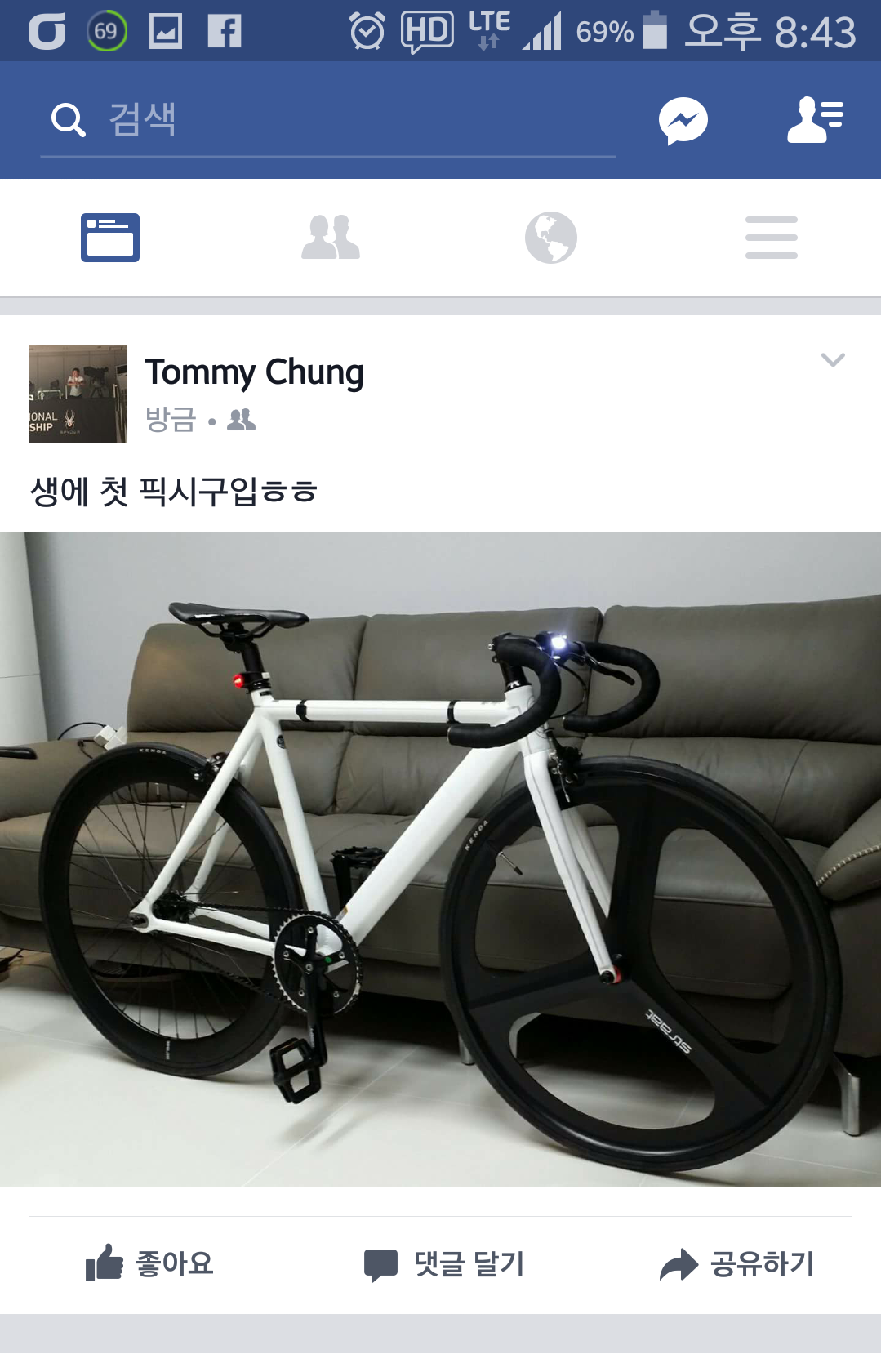Open the hamburger menu tab
Image resolution: width=881 pixels, height=1372 pixels.
pyautogui.click(x=771, y=238)
